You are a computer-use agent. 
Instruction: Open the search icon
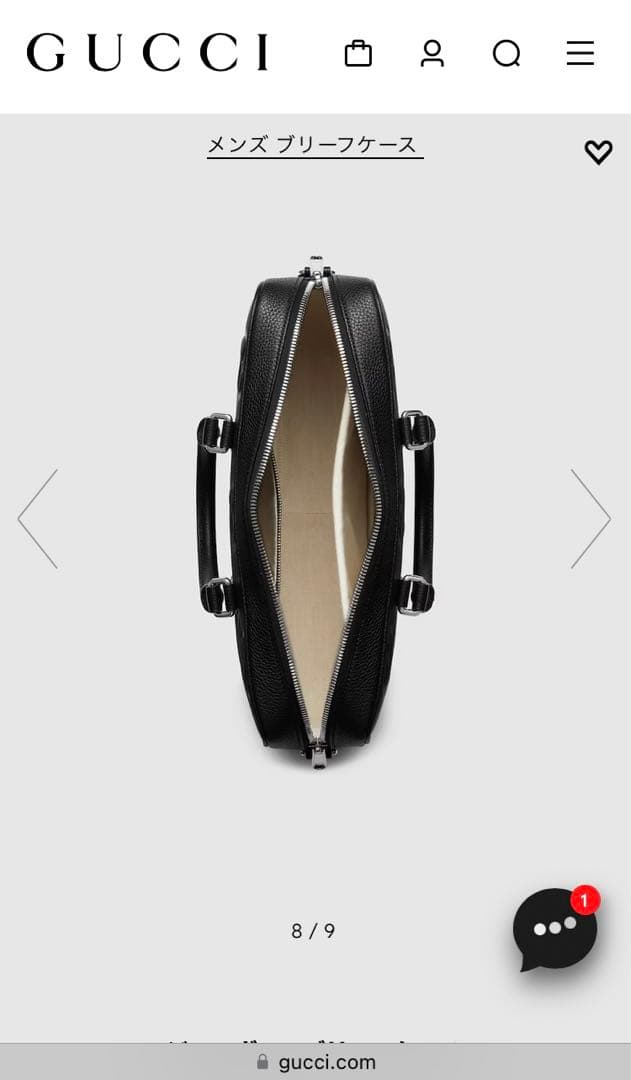coord(506,53)
